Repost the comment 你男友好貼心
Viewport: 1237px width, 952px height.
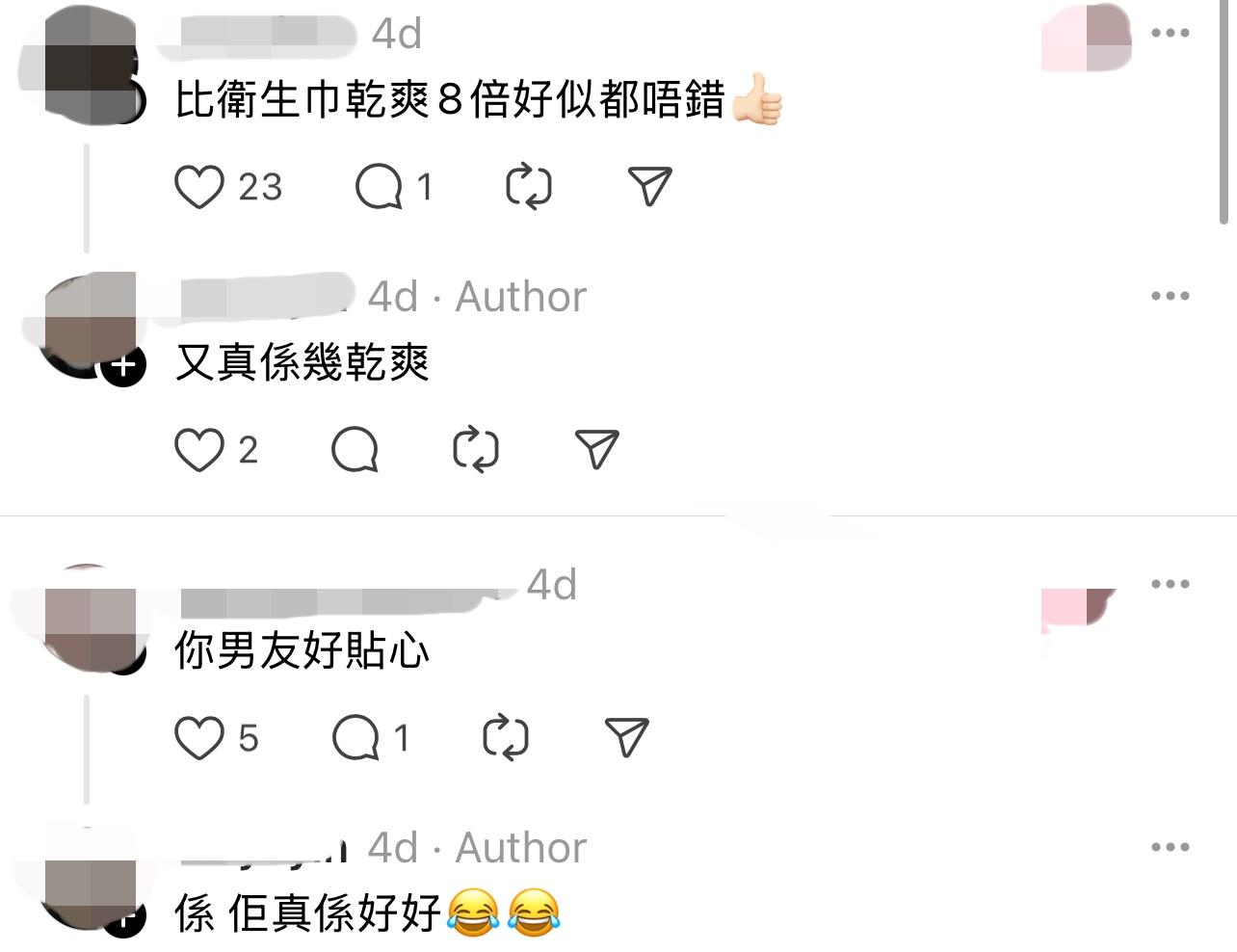[x=506, y=738]
